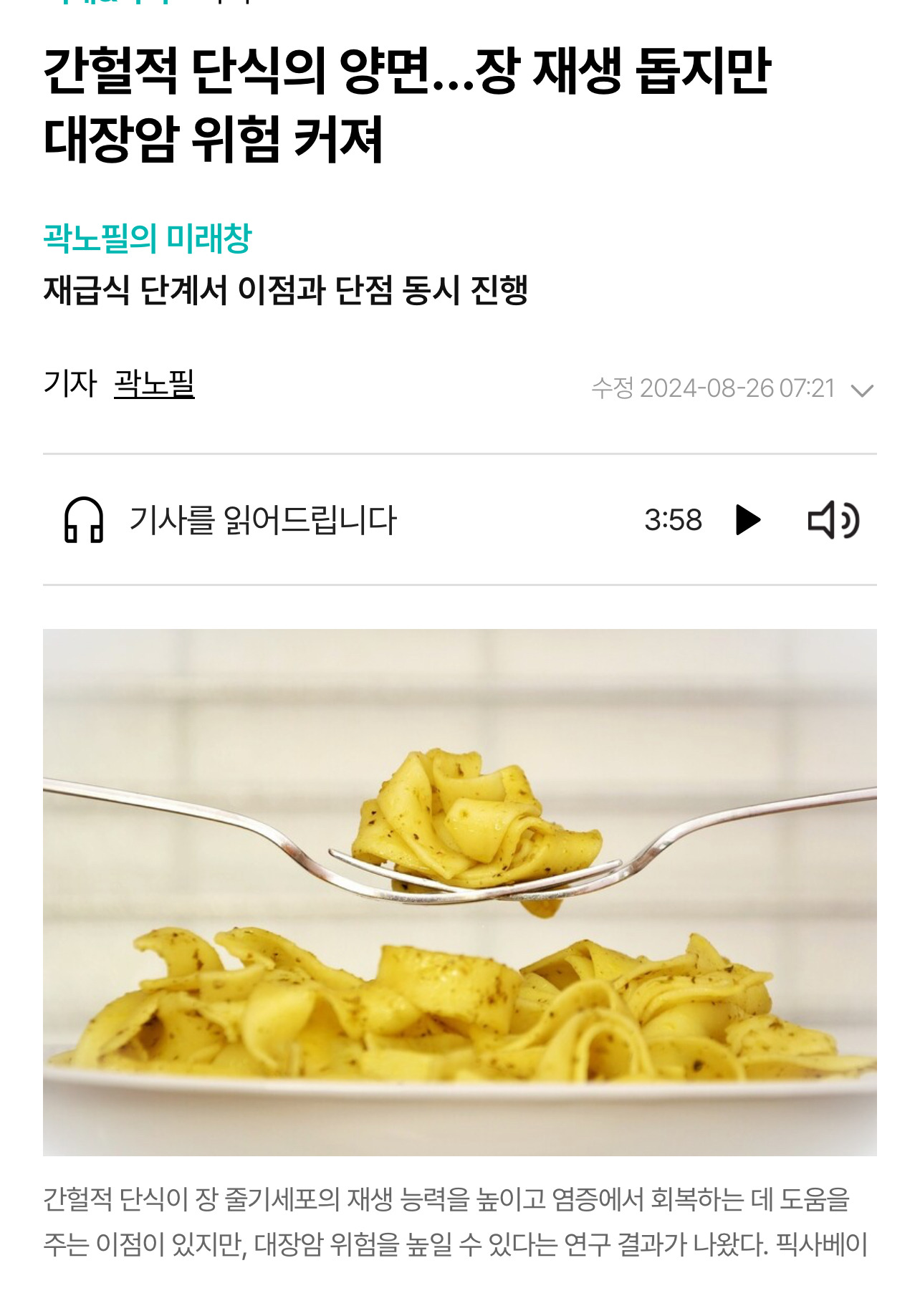Expand the article date details chevron
The width and height of the screenshot is (920, 1316).
tap(861, 390)
